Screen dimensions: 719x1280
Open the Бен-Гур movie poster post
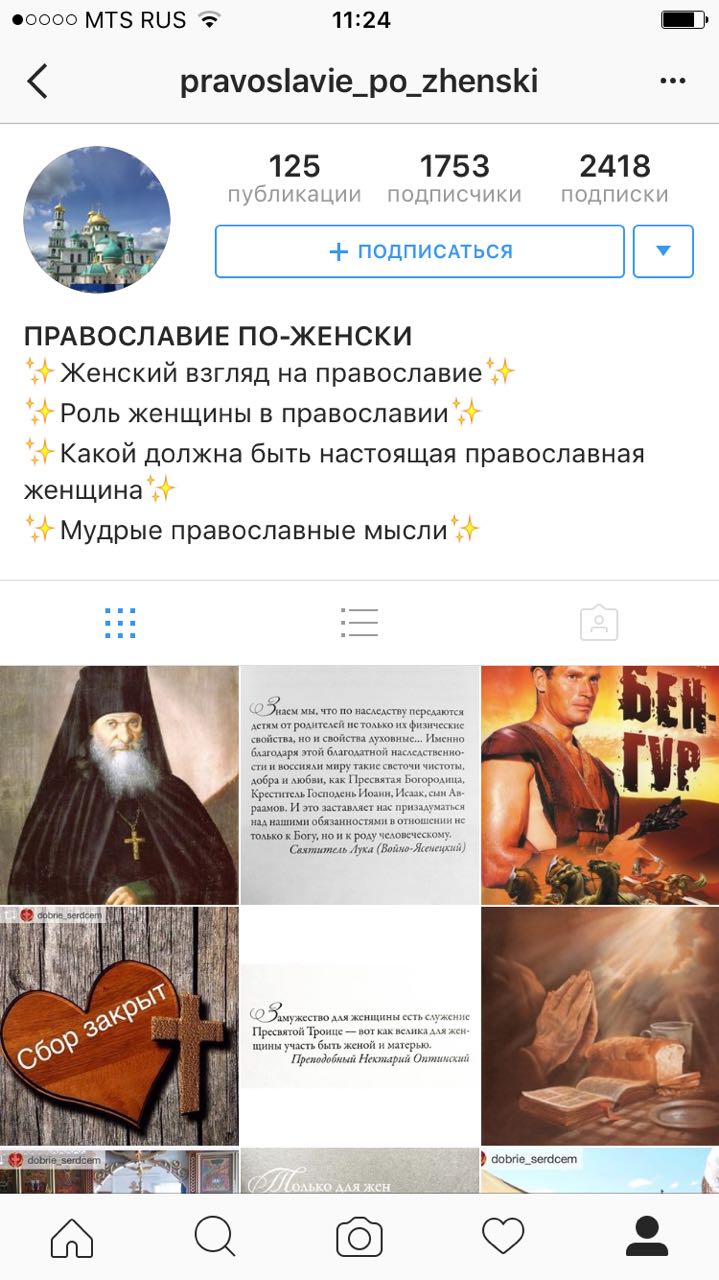point(600,785)
